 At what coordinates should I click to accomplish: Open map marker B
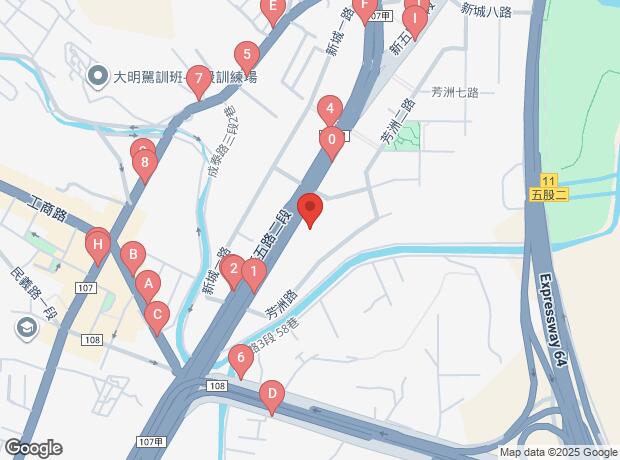[131, 256]
